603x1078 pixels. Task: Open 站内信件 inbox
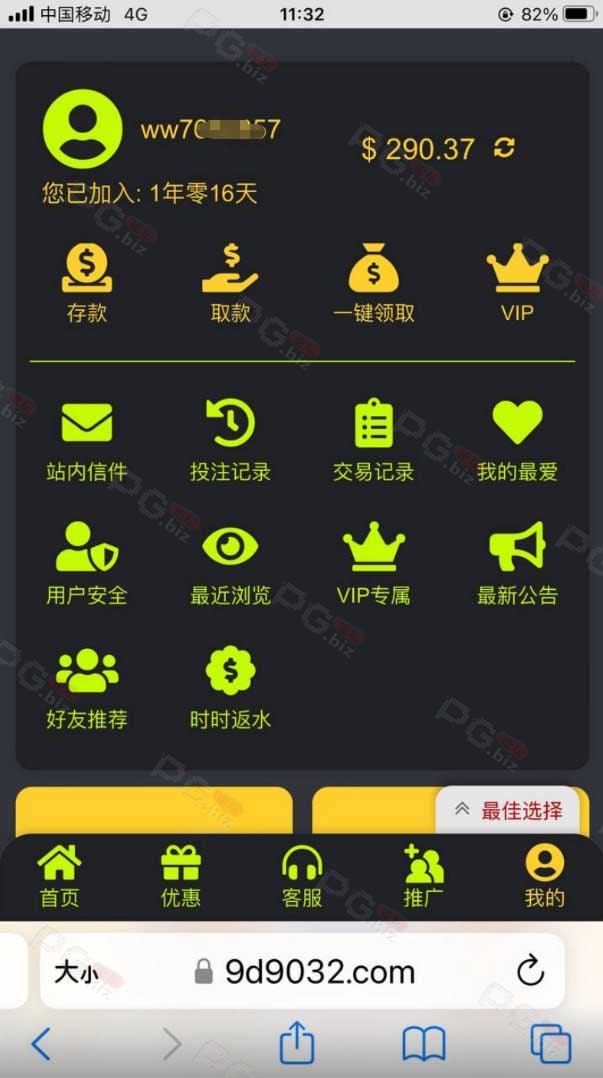point(87,440)
